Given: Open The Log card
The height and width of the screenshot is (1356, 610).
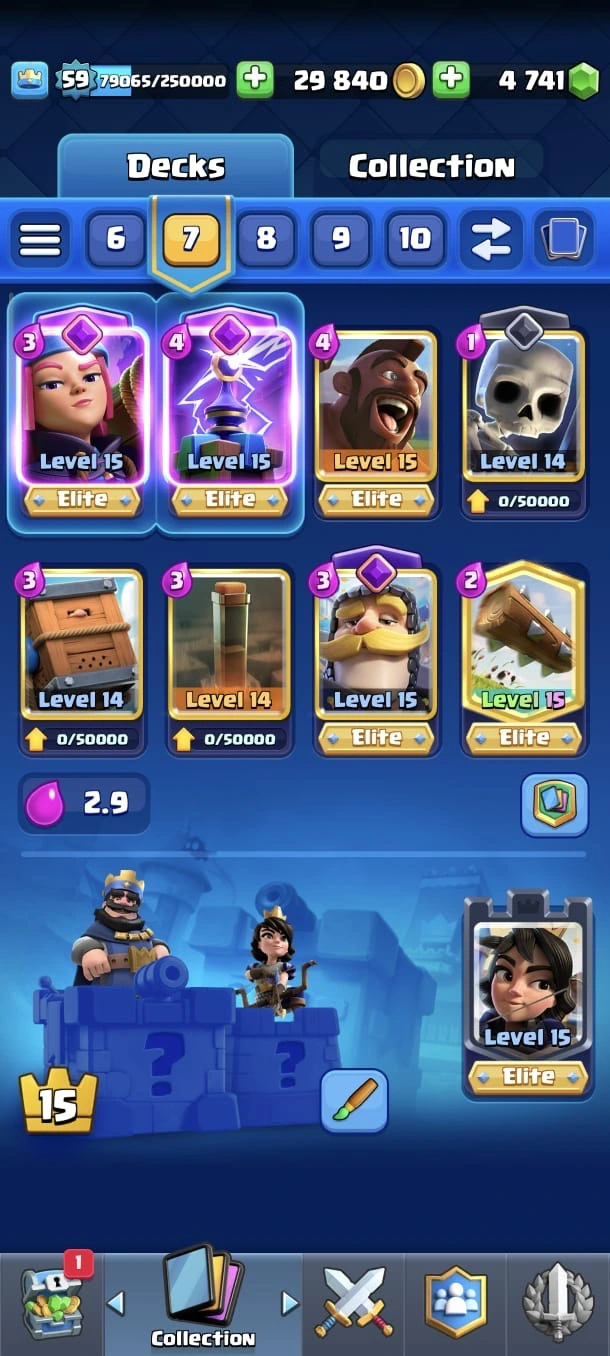Looking at the screenshot, I should coord(523,655).
